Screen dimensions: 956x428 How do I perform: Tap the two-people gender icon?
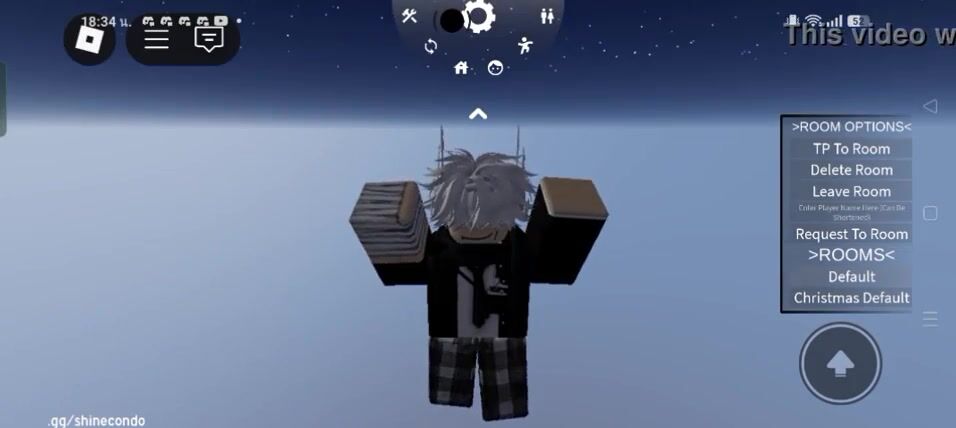pyautogui.click(x=547, y=16)
